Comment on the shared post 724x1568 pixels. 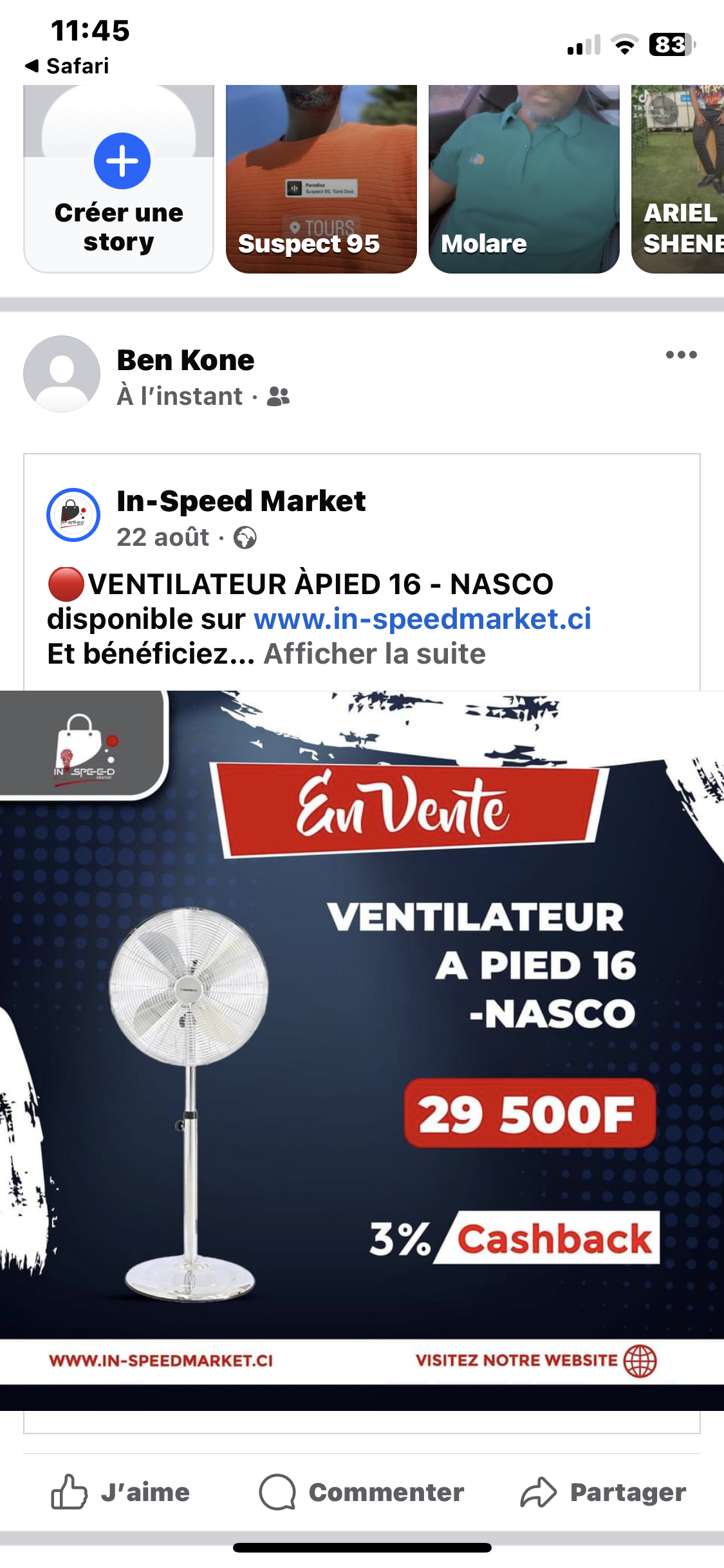click(x=362, y=1492)
